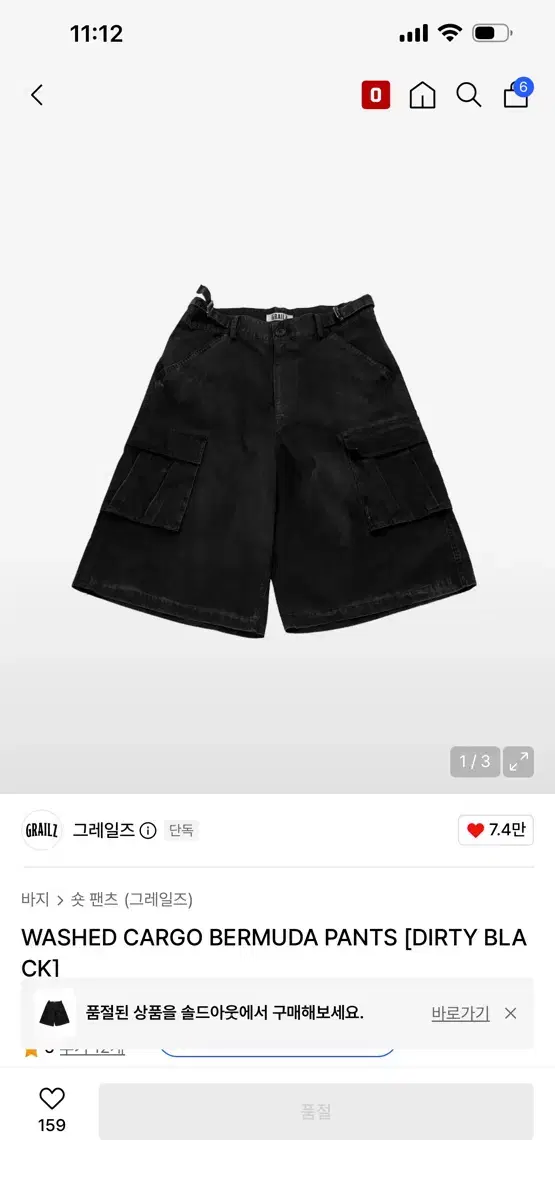Open the red 0 badge icon
Viewport: 555px width, 1200px height.
376,95
